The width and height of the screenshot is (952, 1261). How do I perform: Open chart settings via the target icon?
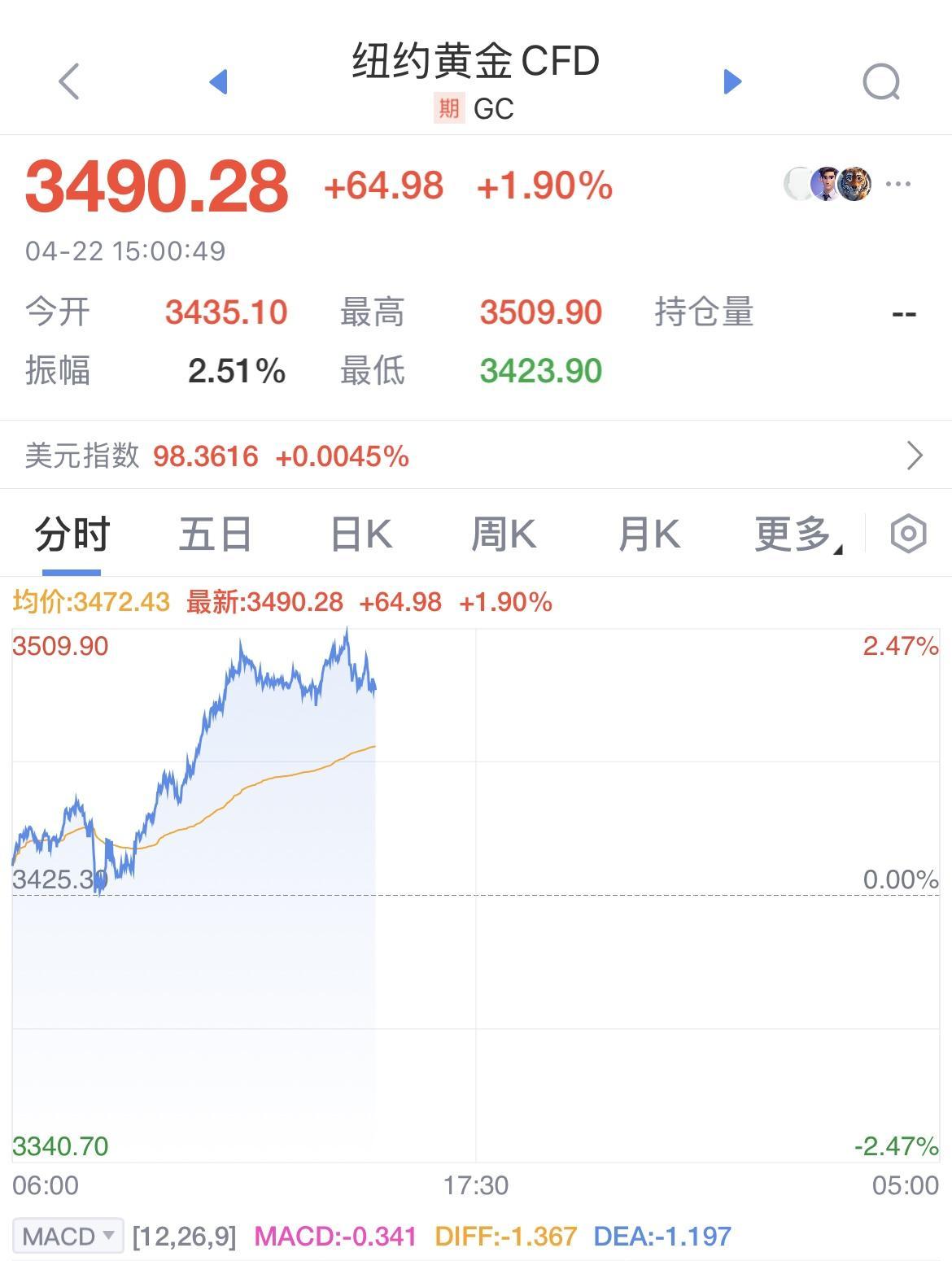[909, 535]
